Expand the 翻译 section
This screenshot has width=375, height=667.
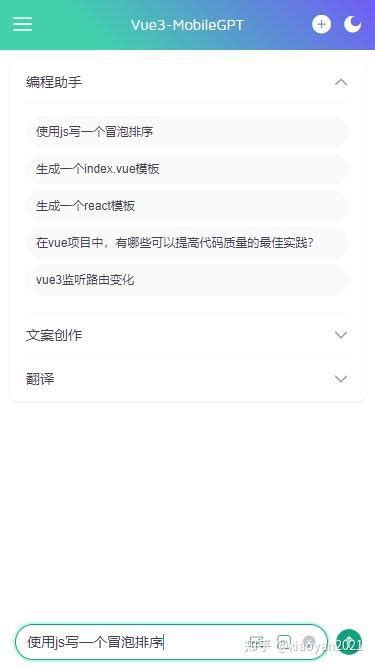pyautogui.click(x=188, y=379)
